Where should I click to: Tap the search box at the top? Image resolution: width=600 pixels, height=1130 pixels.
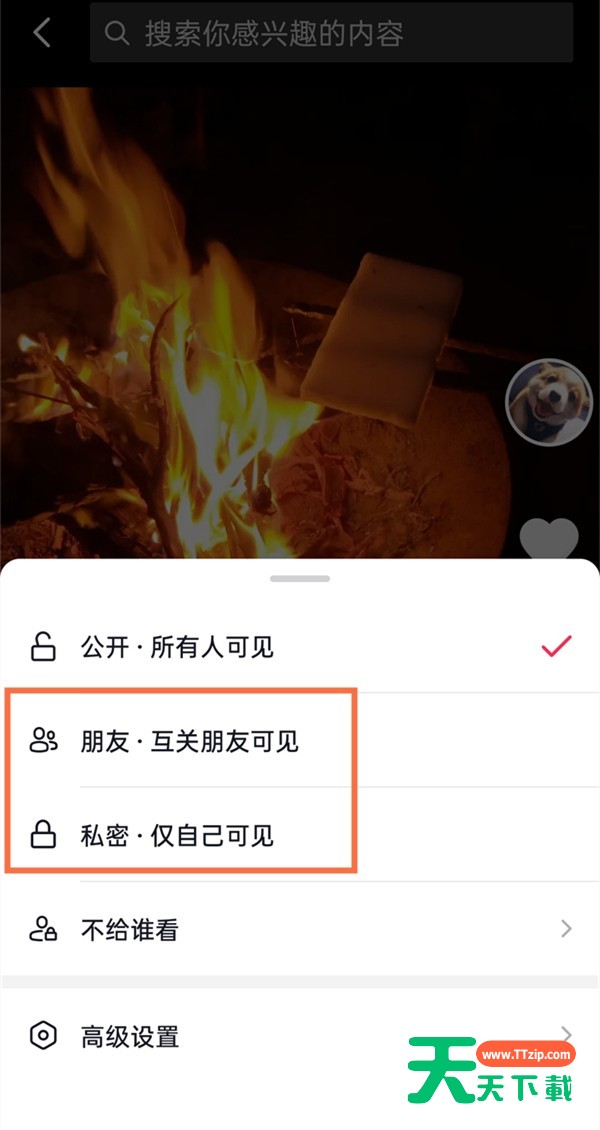click(x=330, y=34)
